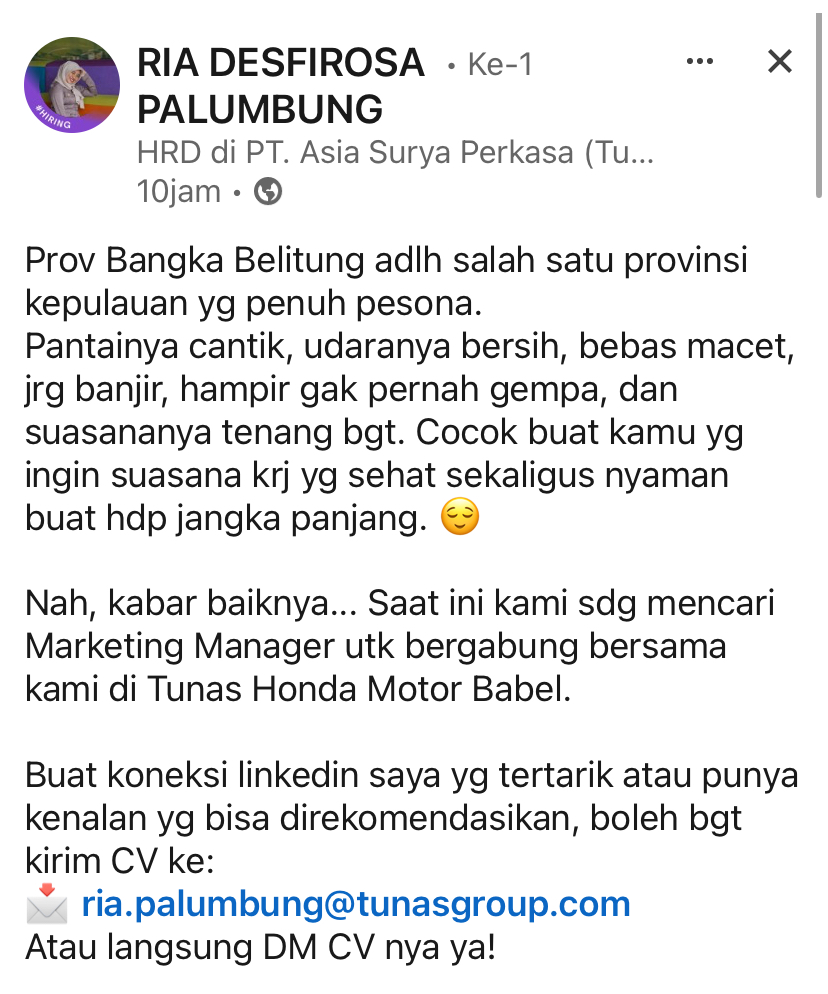The image size is (828, 994).
Task: Dismiss this post with the X
Action: (779, 62)
